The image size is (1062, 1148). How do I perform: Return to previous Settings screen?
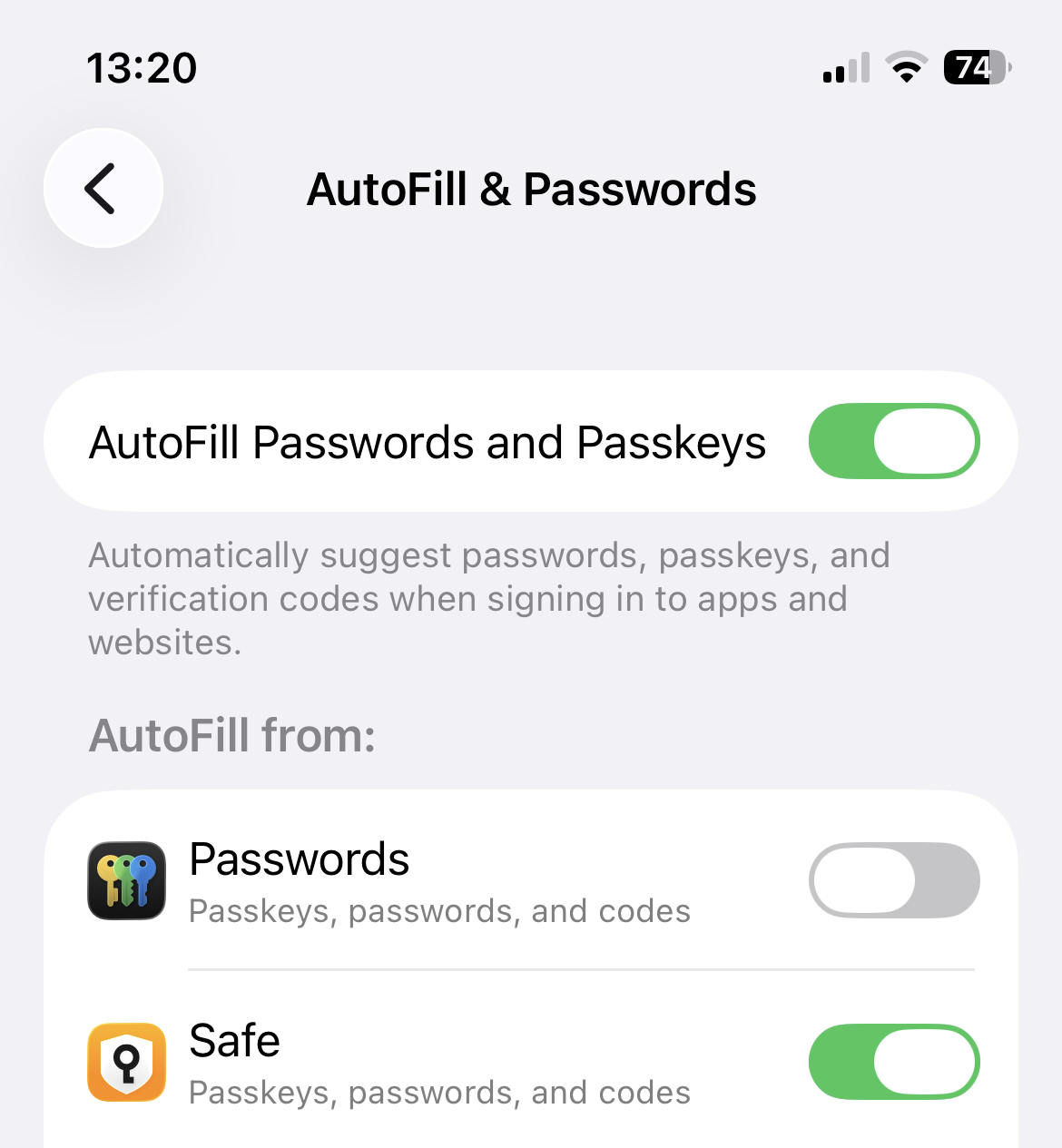tap(102, 188)
